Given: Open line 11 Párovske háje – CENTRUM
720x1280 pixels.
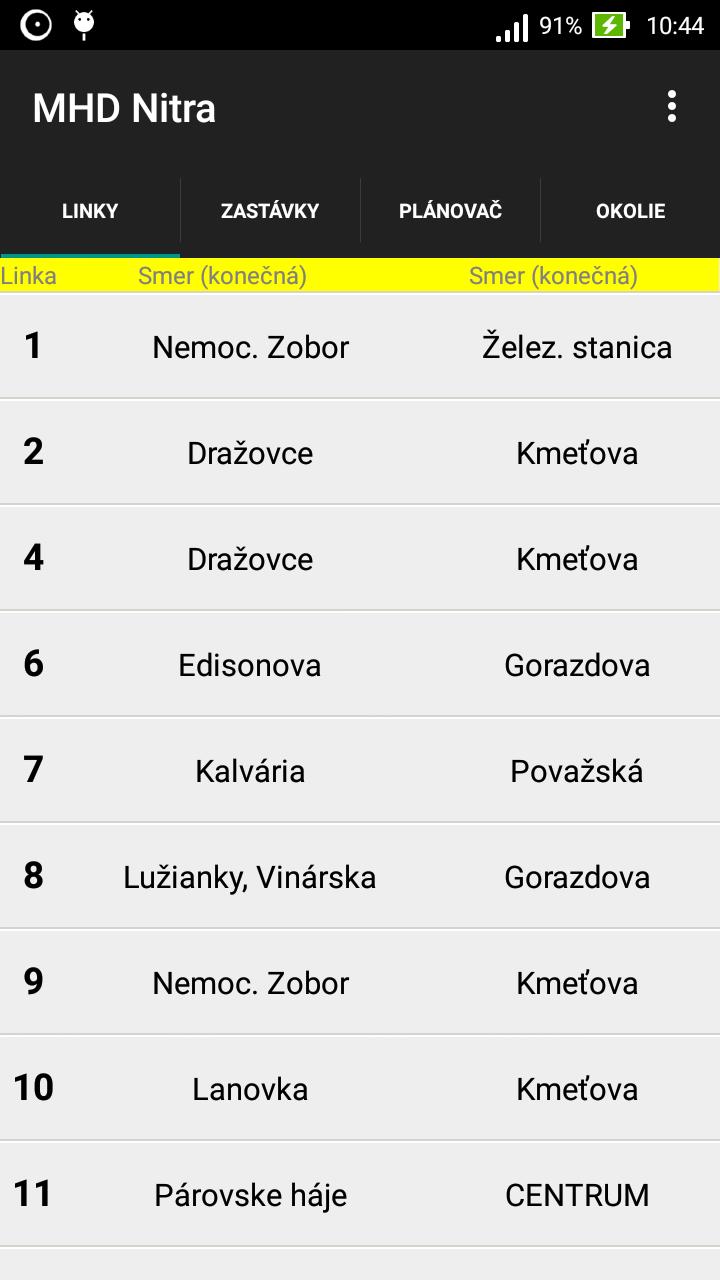Looking at the screenshot, I should tap(360, 1195).
